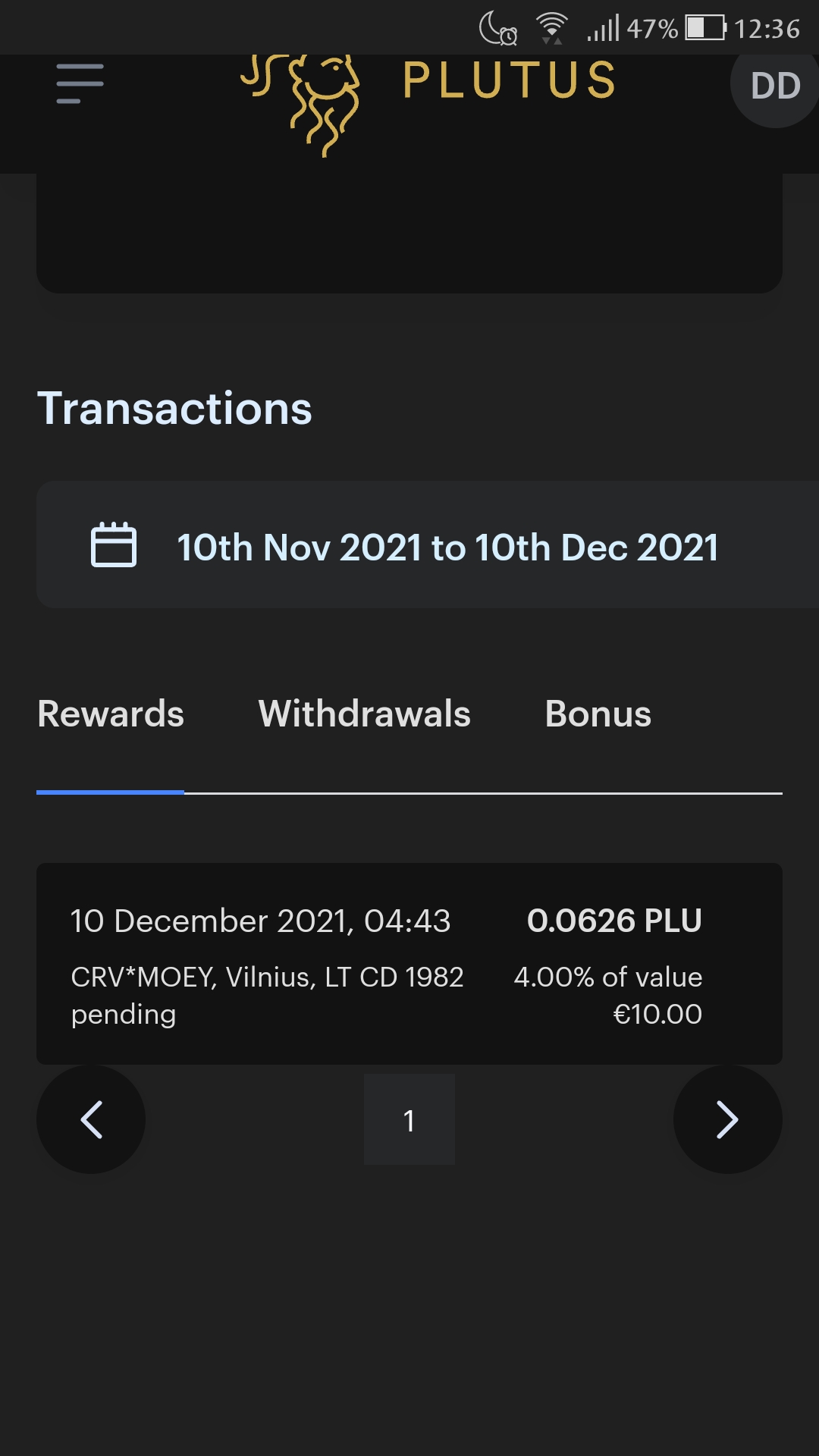Open the hamburger navigation menu
This screenshot has width=819, height=1456.
pos(80,83)
